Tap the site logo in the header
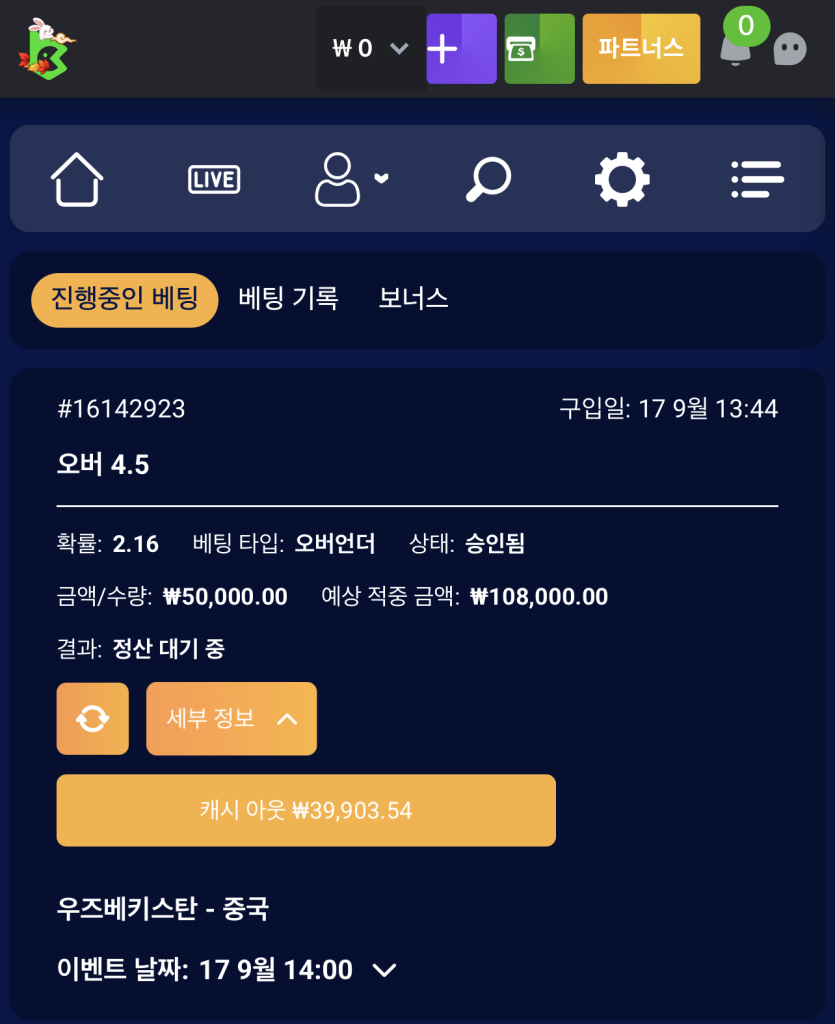The height and width of the screenshot is (1024, 835). pos(46,49)
